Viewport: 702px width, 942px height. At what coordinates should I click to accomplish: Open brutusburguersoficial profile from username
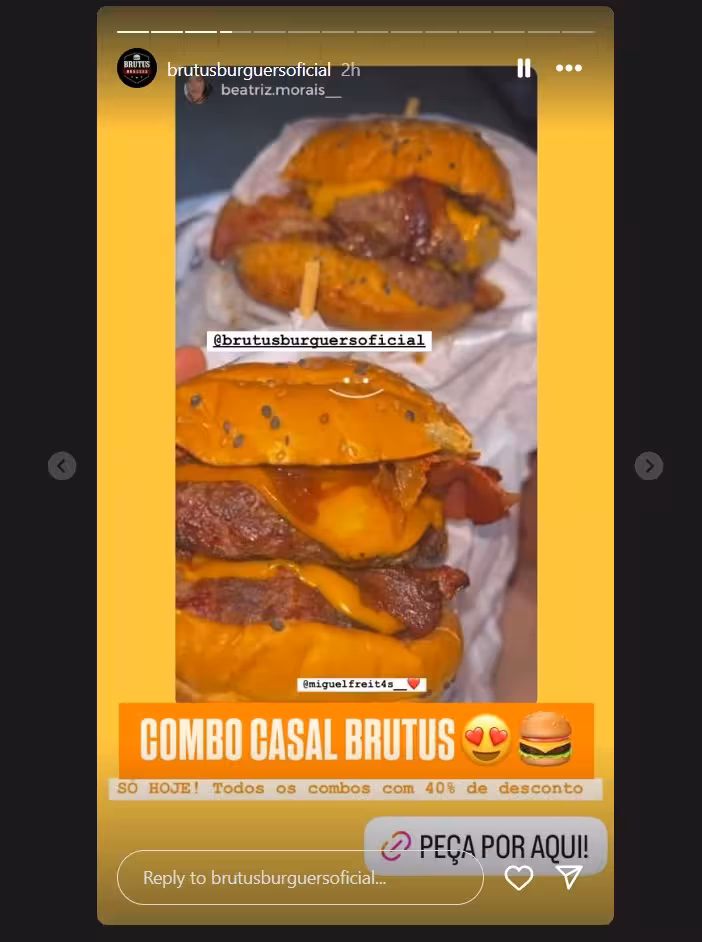tap(249, 70)
